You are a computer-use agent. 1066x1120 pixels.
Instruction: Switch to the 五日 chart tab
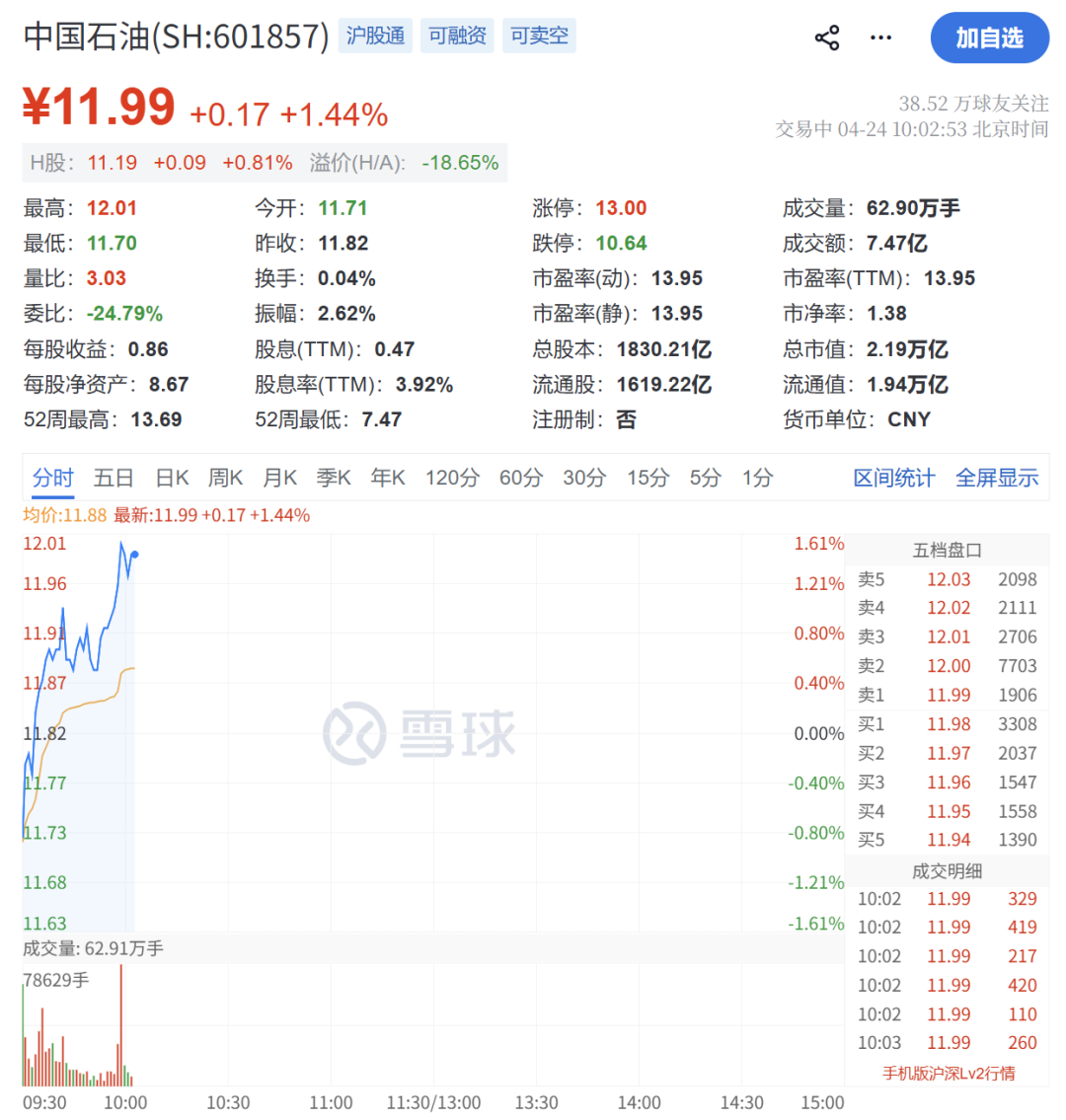(114, 478)
